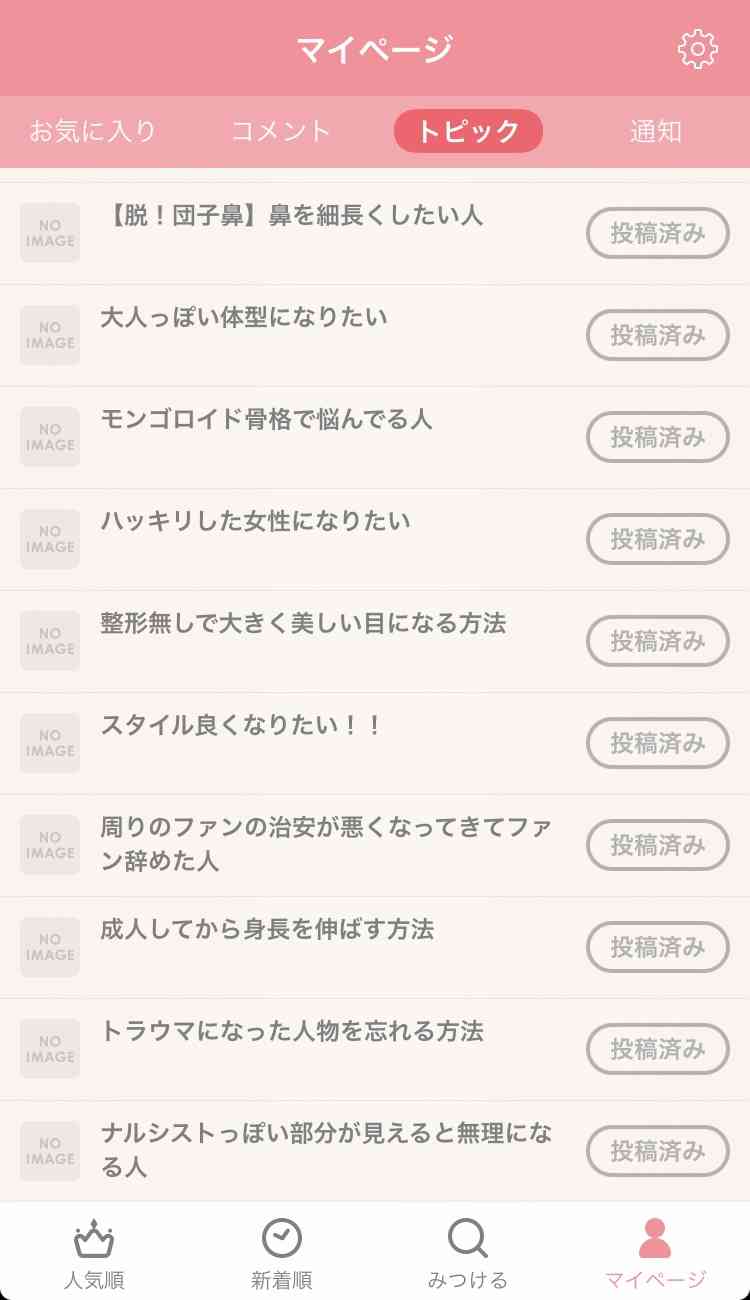Tap 投稿済み button beside 成人してから身長を伸ばす方法
The image size is (750, 1300).
tap(658, 947)
